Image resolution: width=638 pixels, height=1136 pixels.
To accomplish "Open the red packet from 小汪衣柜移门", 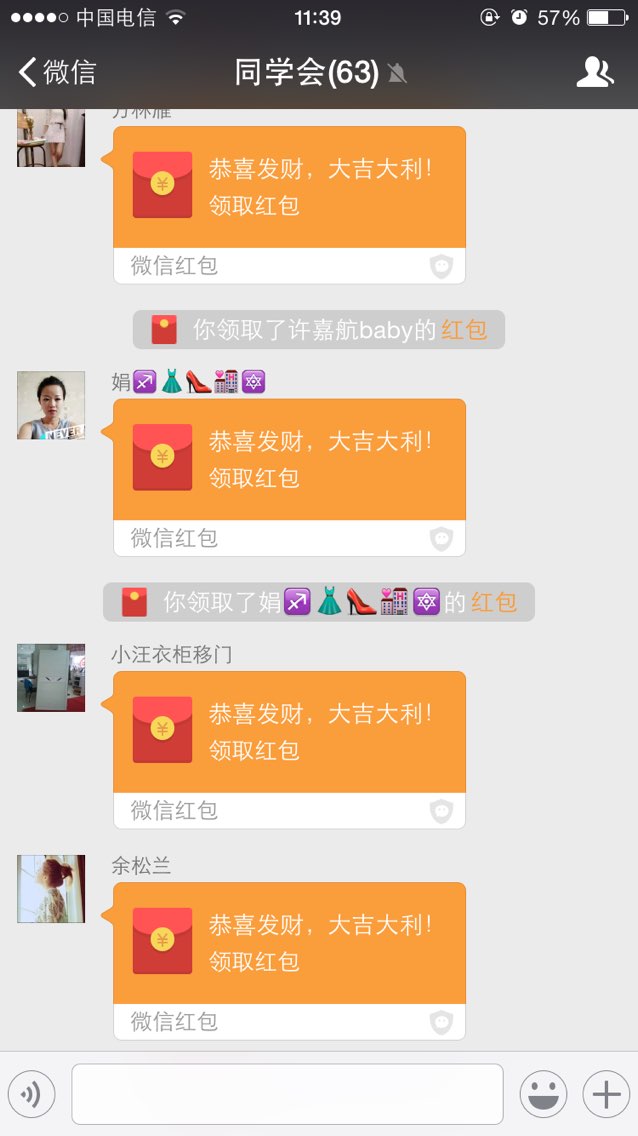I will coord(289,750).
